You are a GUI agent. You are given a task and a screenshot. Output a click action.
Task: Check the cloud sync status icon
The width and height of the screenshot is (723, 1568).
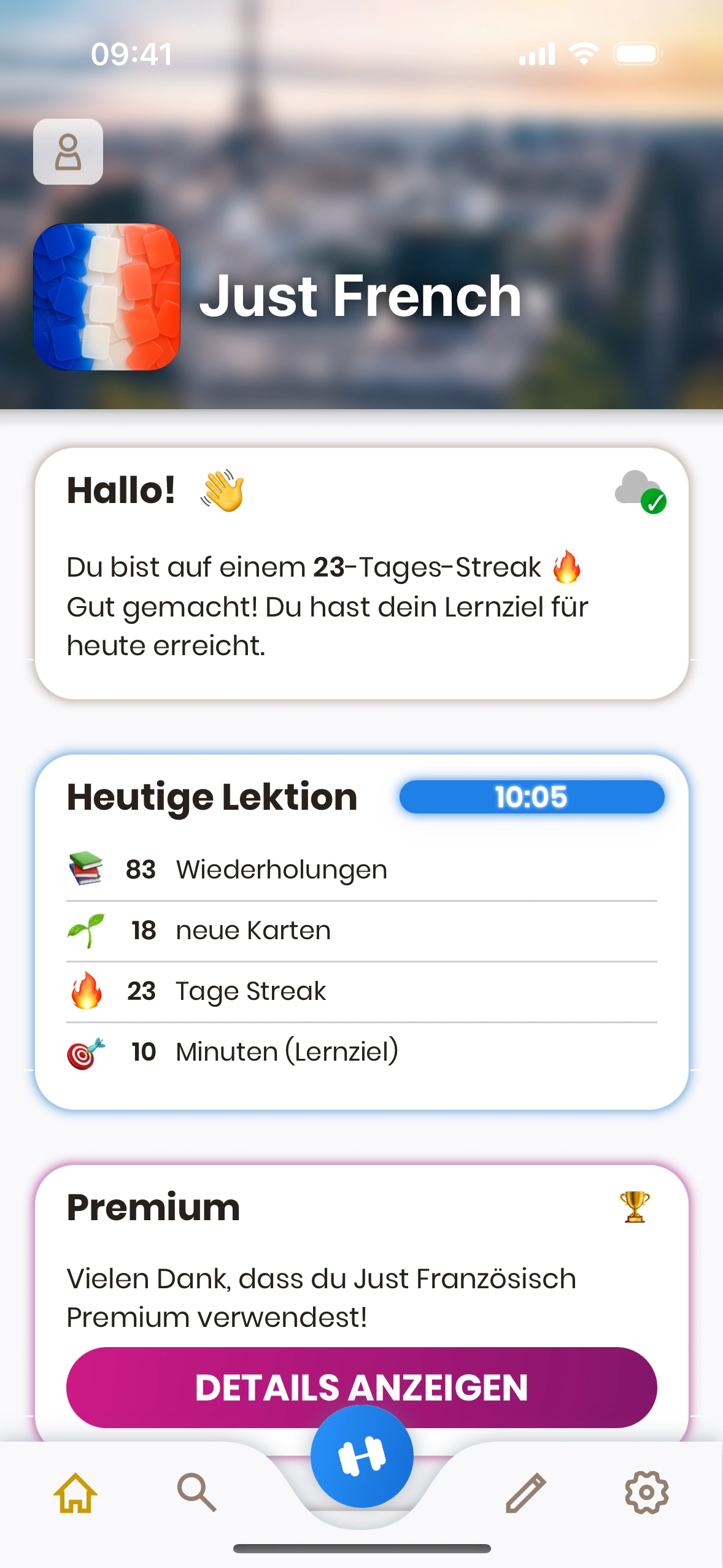[640, 492]
